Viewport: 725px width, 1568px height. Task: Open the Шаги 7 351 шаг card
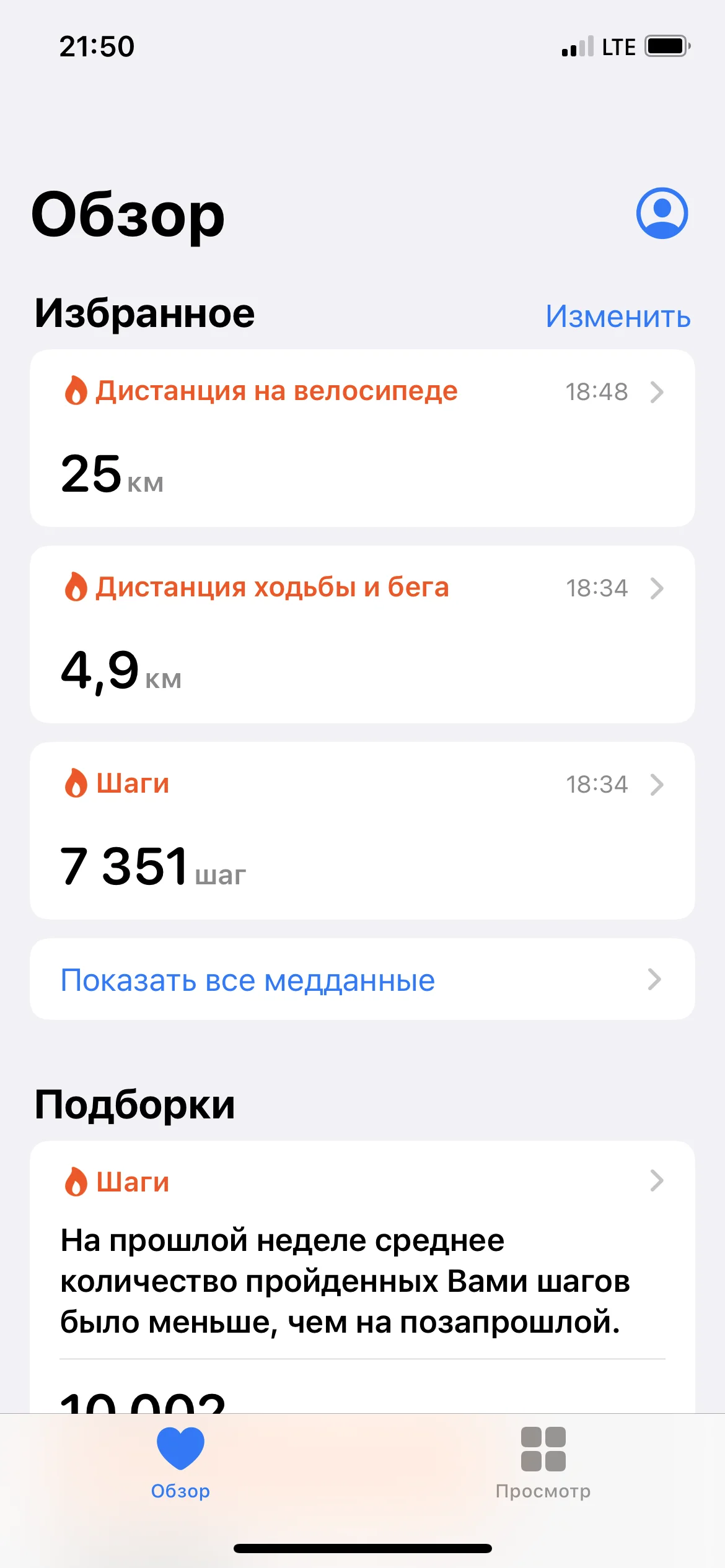click(362, 830)
